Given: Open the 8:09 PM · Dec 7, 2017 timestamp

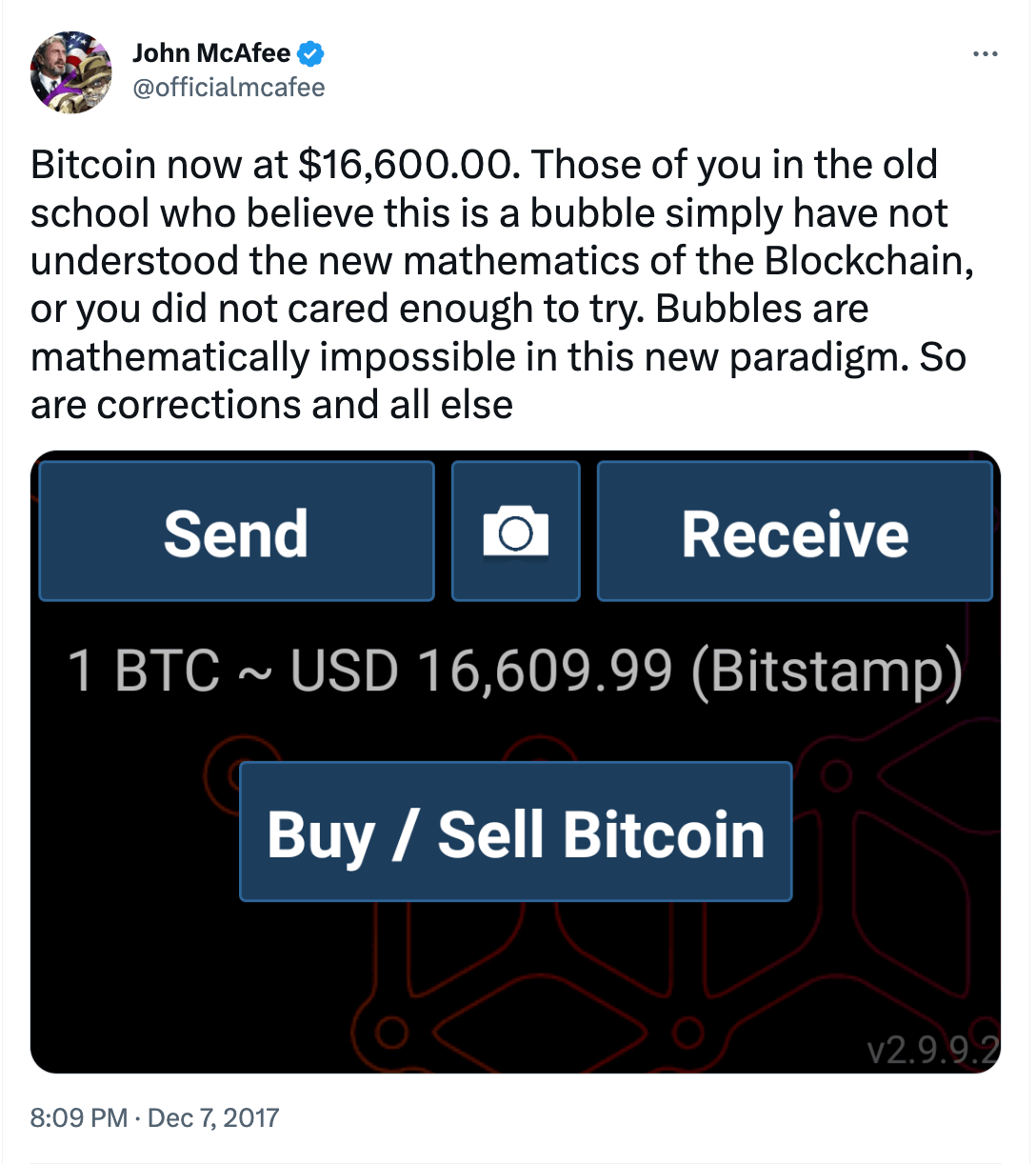Looking at the screenshot, I should [154, 1117].
